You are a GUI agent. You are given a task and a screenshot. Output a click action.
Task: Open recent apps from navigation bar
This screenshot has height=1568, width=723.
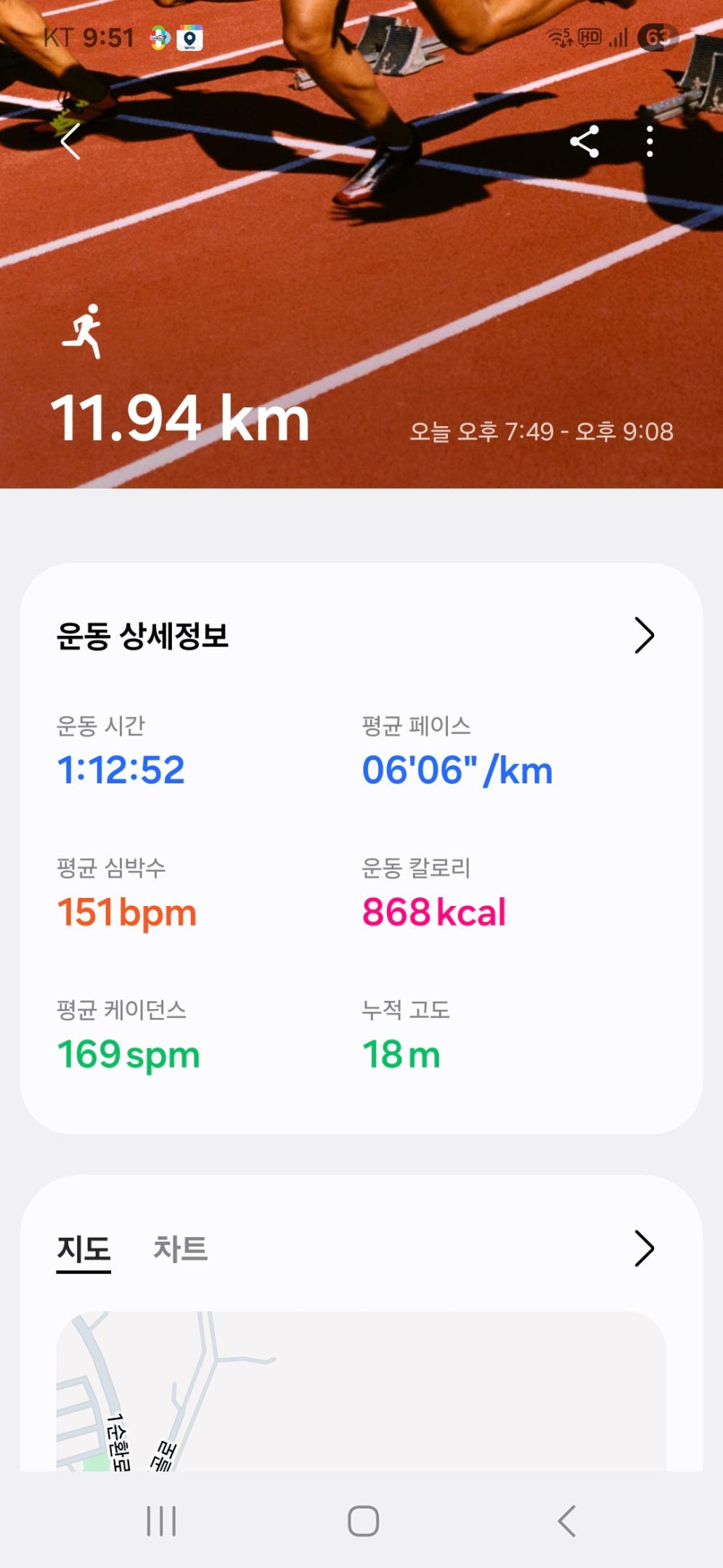tap(161, 1521)
